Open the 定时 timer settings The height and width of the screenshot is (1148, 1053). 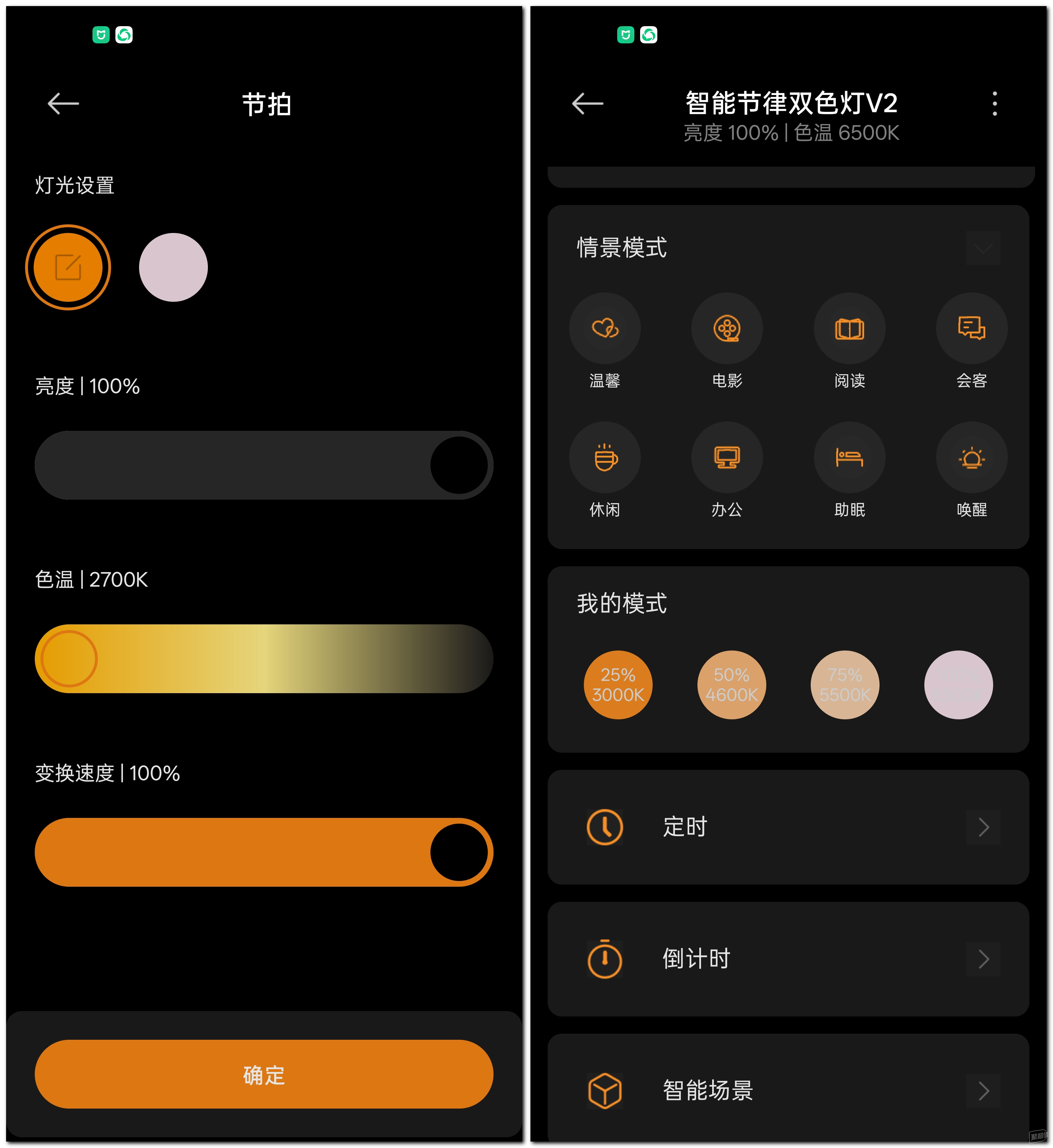coord(788,827)
